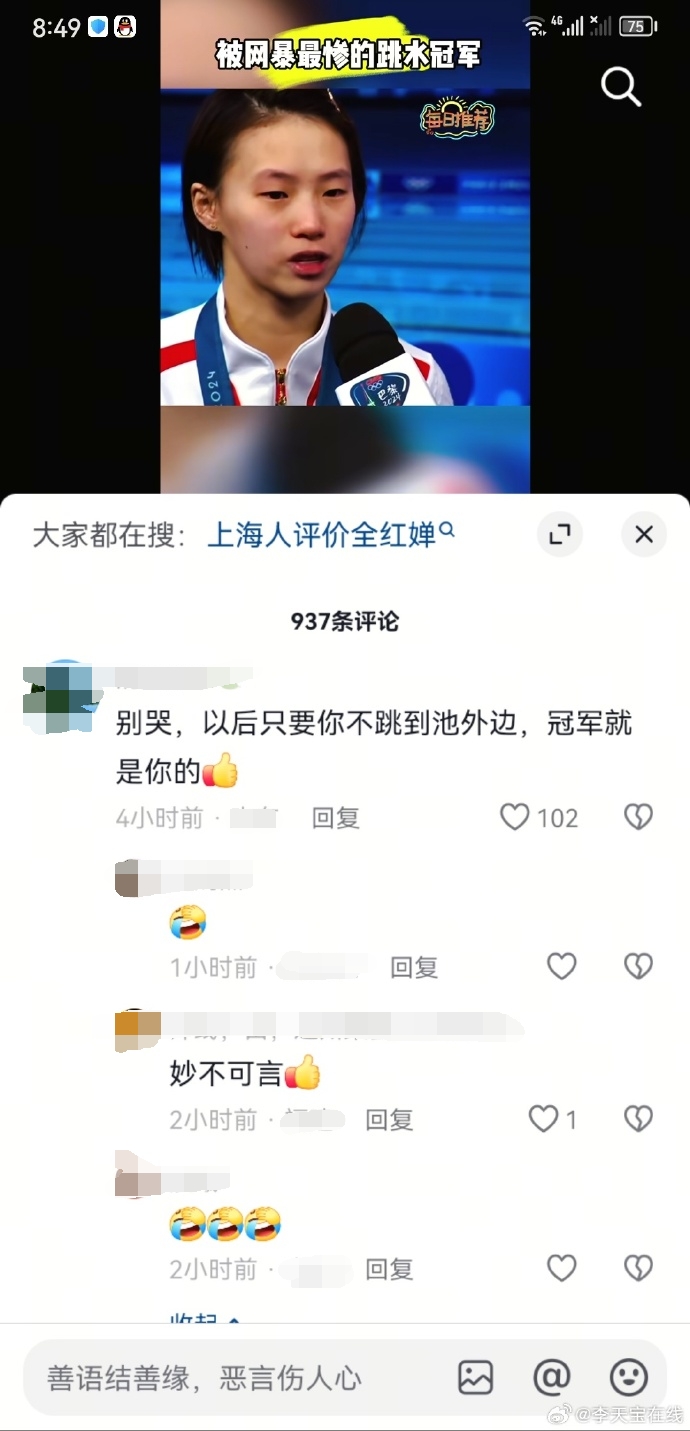This screenshot has height=1431, width=690.
Task: Close the comments panel
Action: click(643, 534)
